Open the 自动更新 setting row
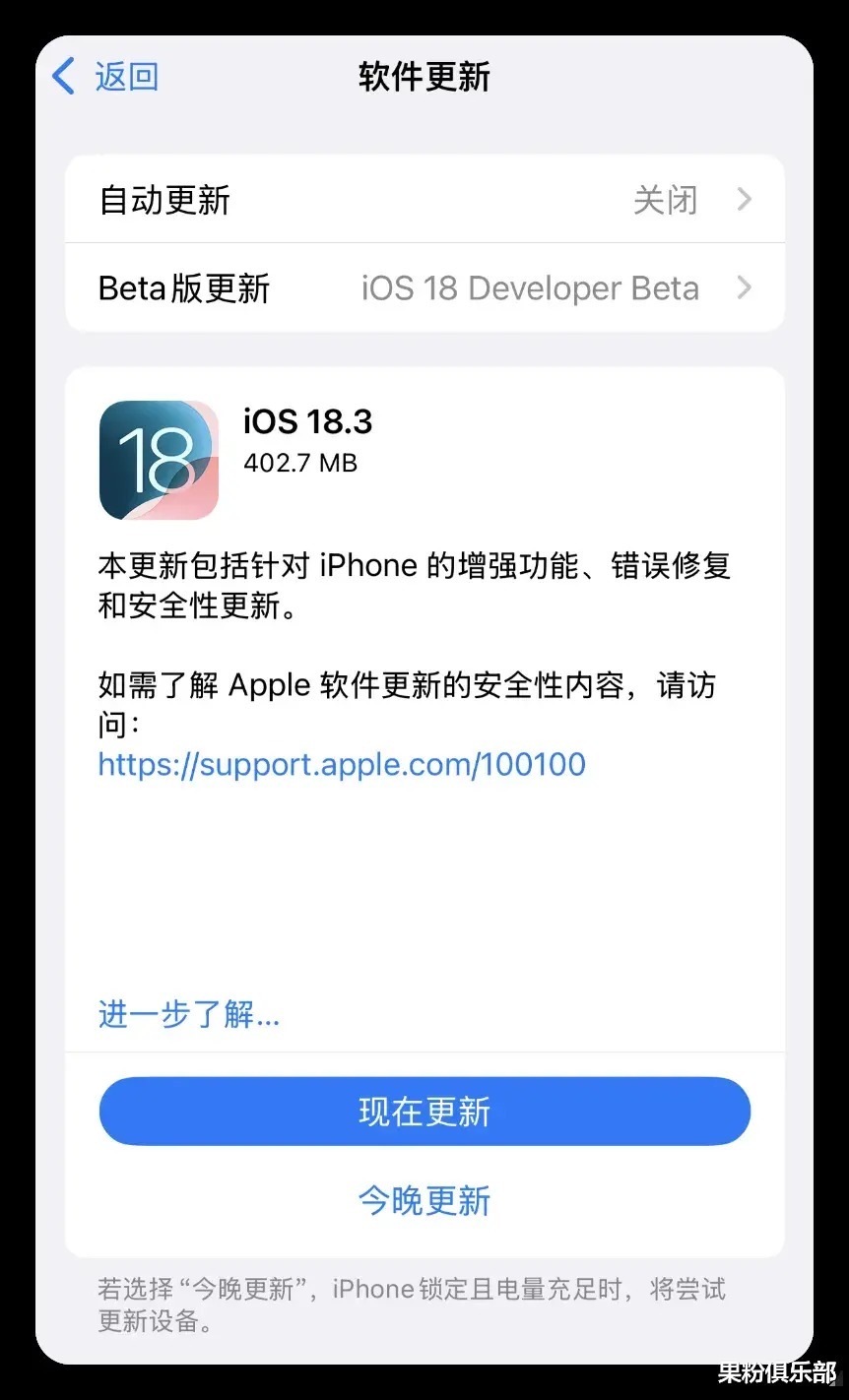The height and width of the screenshot is (1400, 849). point(424,200)
